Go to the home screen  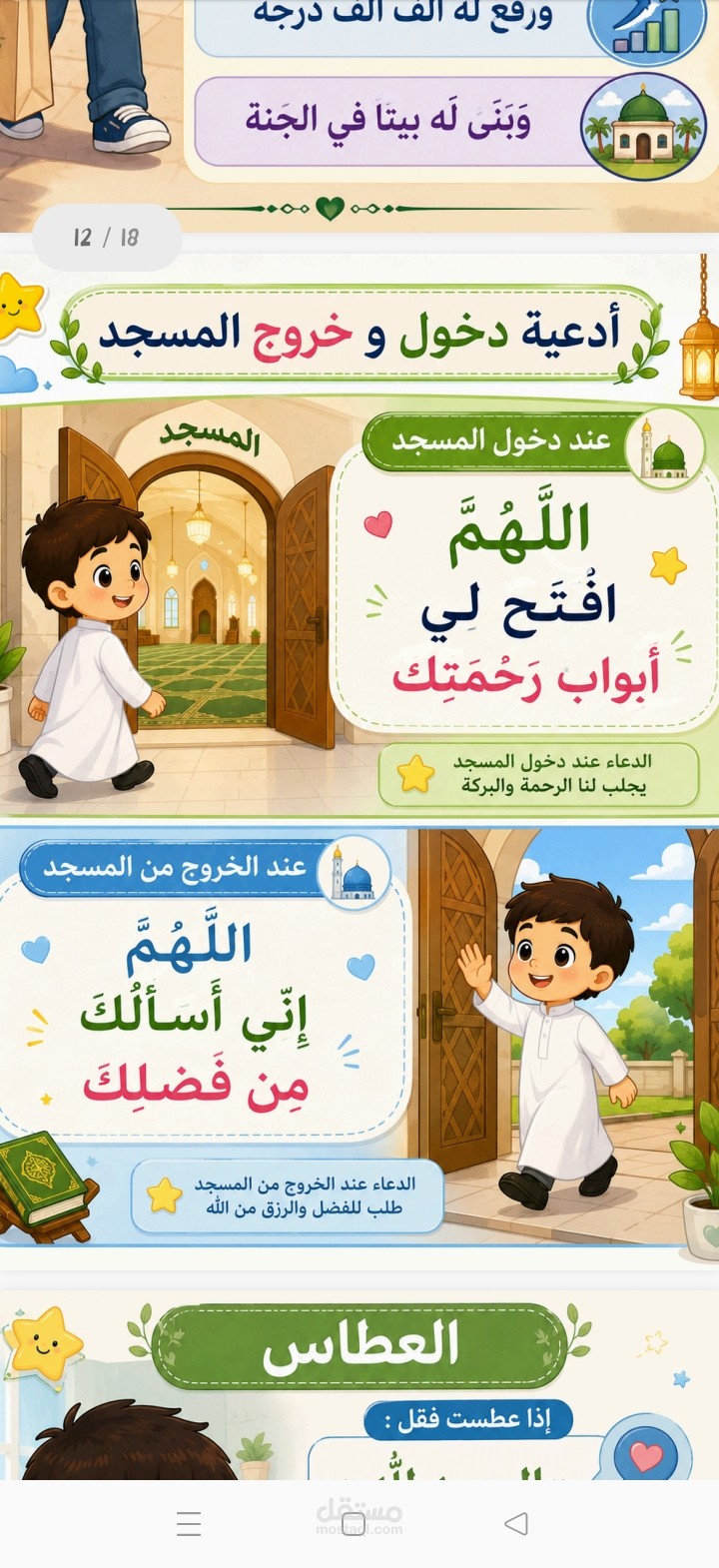[354, 1523]
